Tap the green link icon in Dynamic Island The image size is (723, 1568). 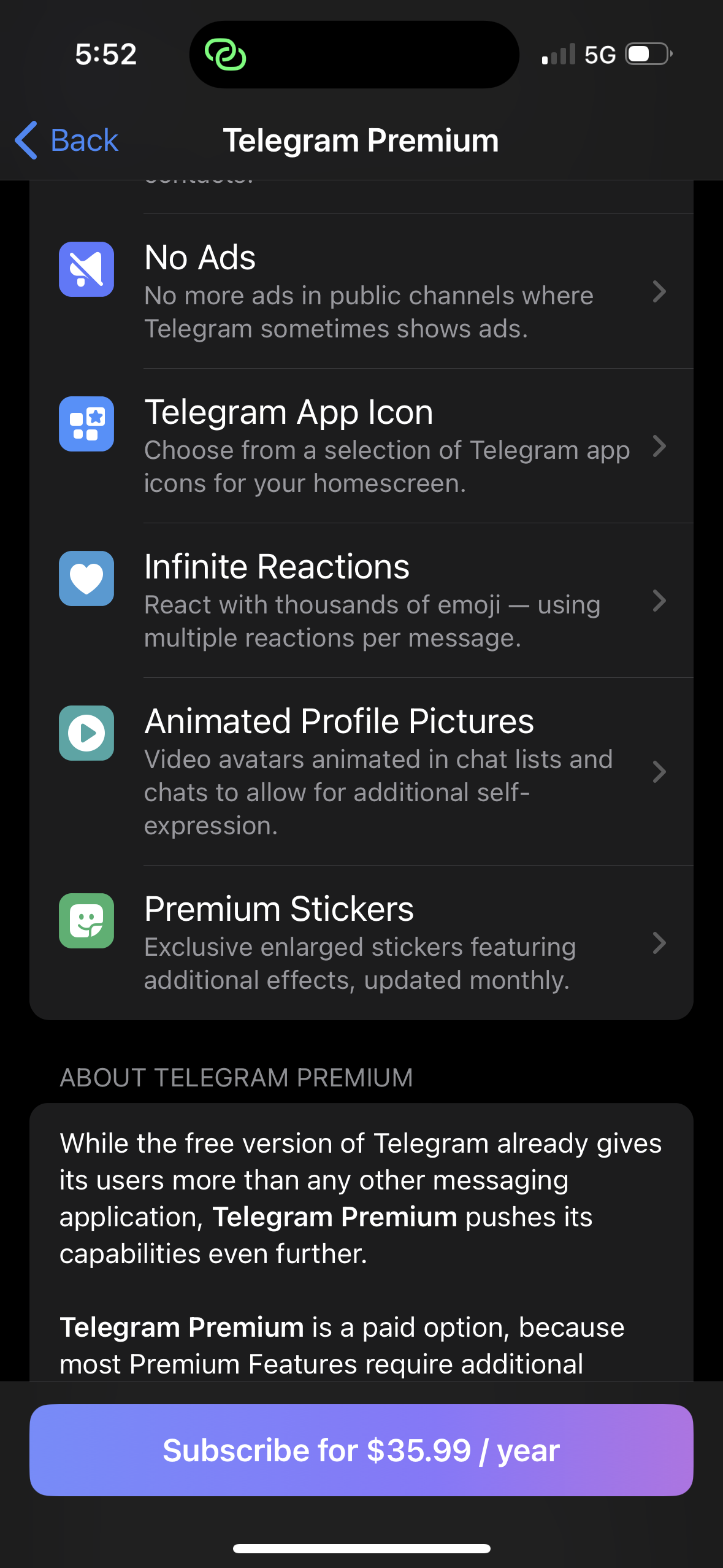tap(227, 55)
